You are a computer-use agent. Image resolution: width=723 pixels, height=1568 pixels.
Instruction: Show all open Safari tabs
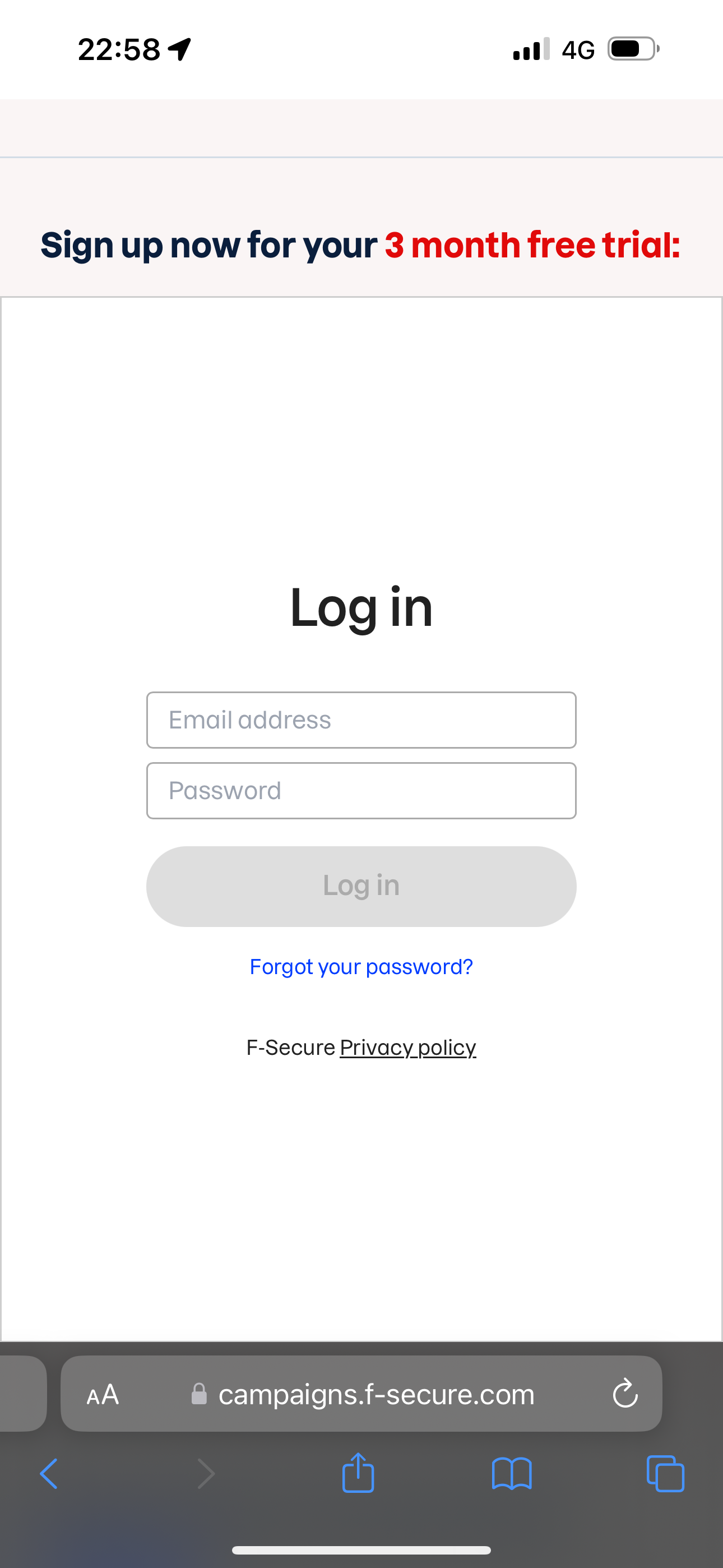click(x=665, y=1474)
